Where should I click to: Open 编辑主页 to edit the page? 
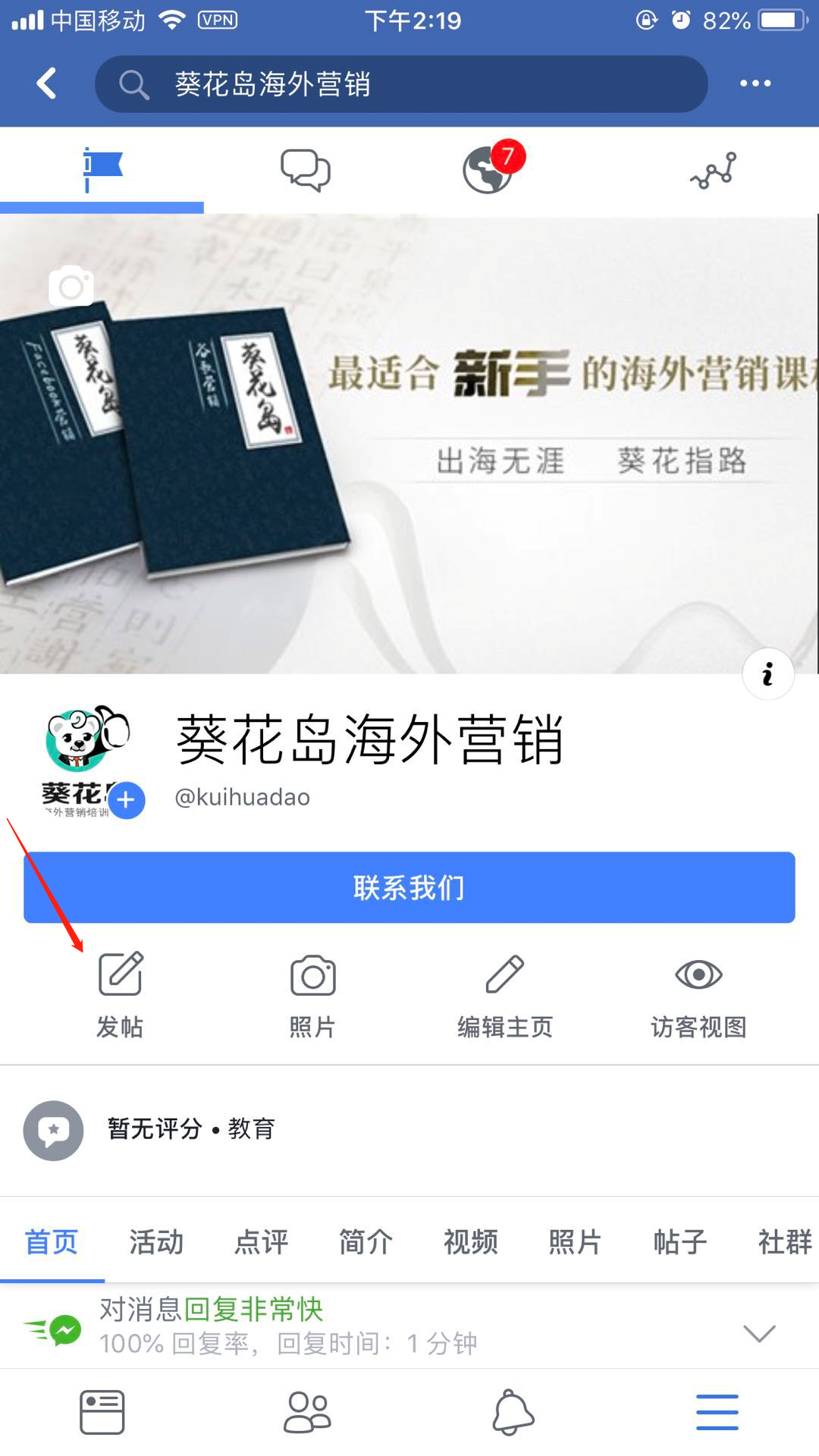coord(505,993)
